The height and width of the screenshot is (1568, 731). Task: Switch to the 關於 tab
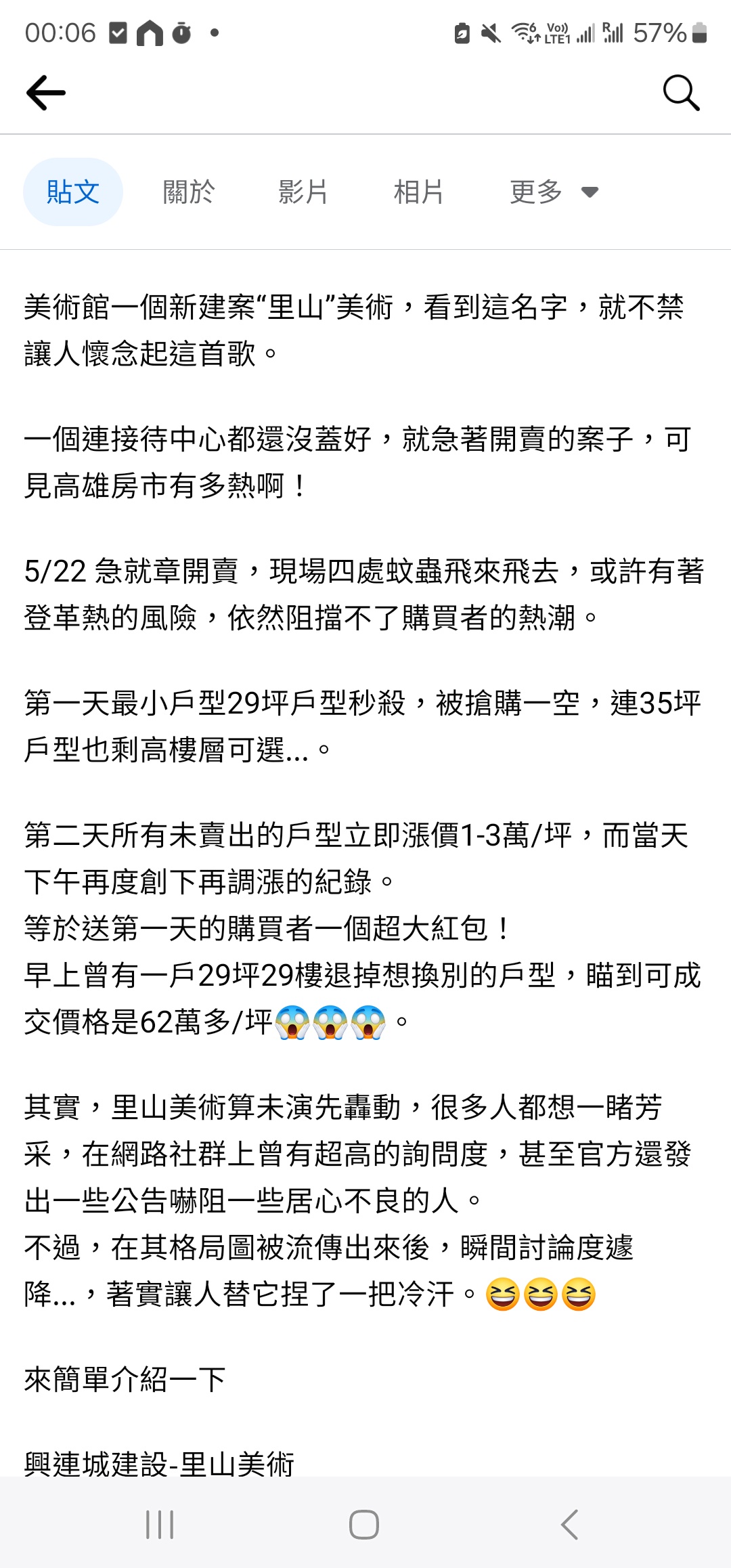click(x=189, y=192)
